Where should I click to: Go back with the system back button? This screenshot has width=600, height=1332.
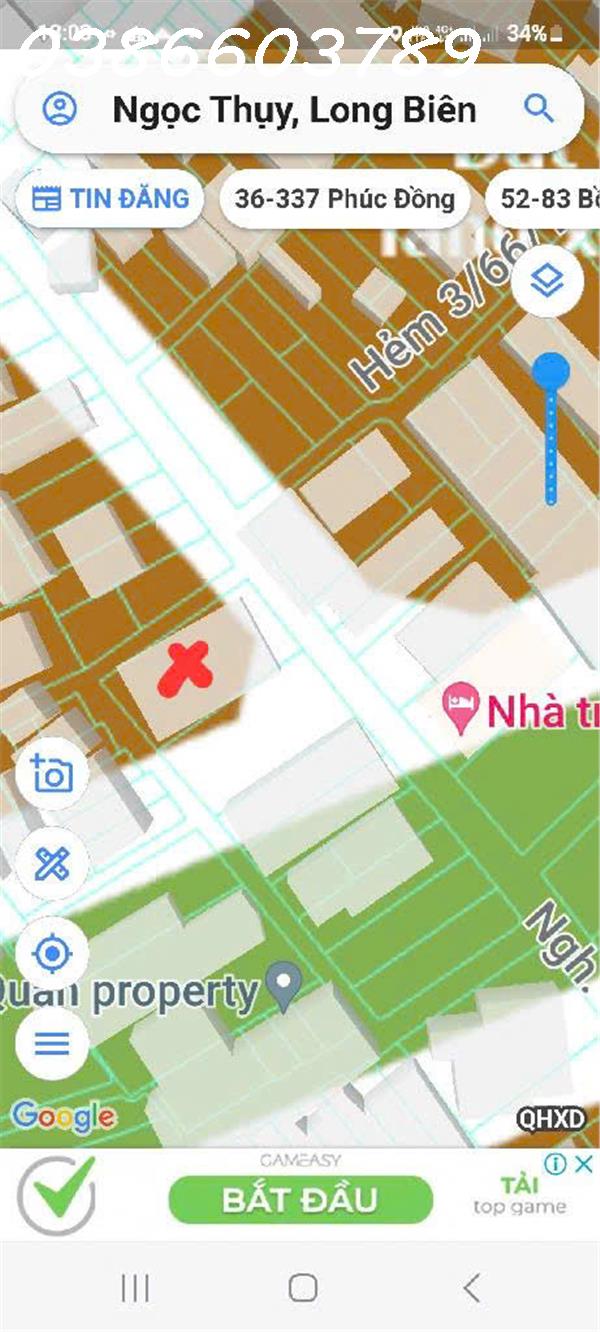tap(472, 1288)
